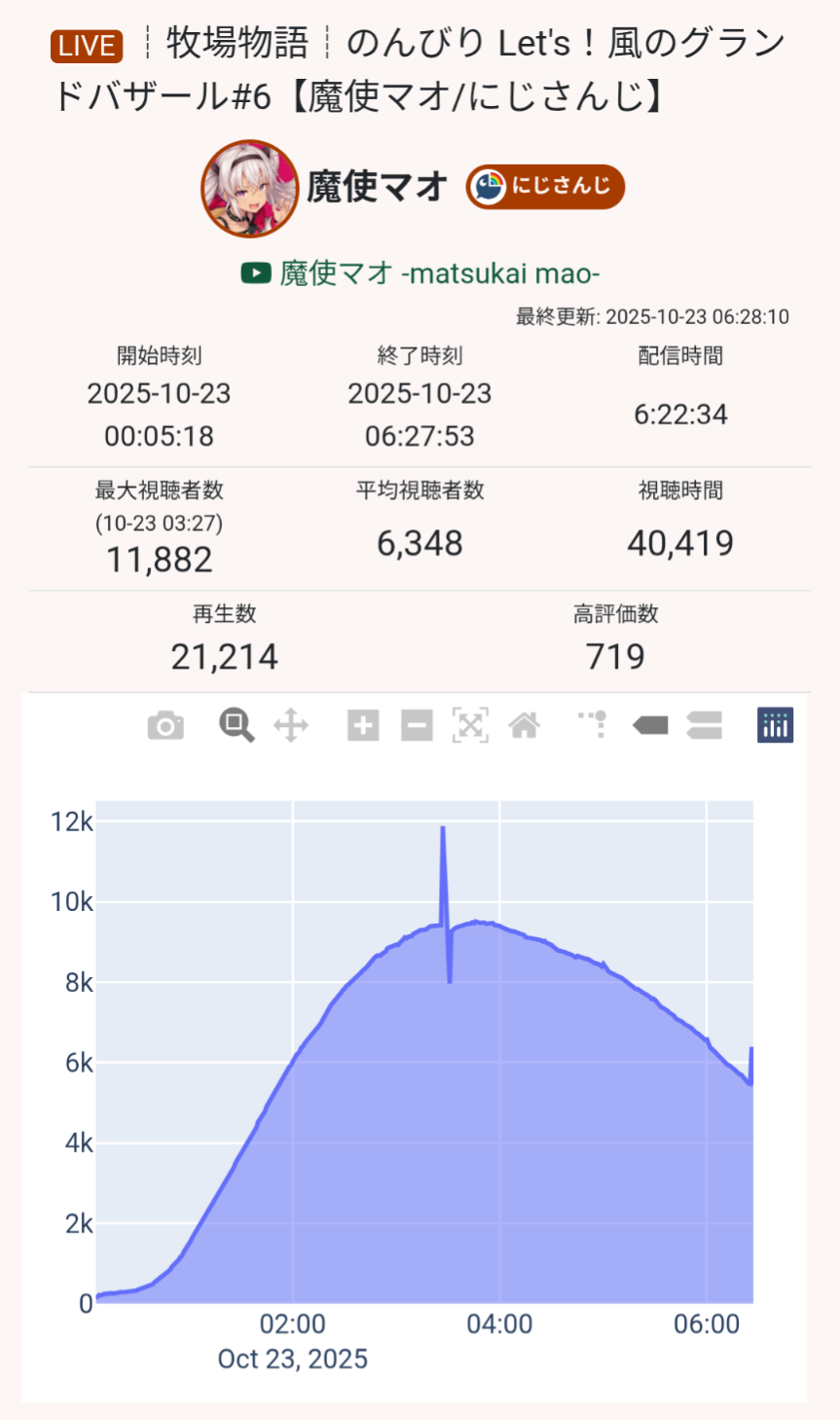The width and height of the screenshot is (840, 1420).
Task: Zoom out with the minus button
Action: tap(417, 726)
